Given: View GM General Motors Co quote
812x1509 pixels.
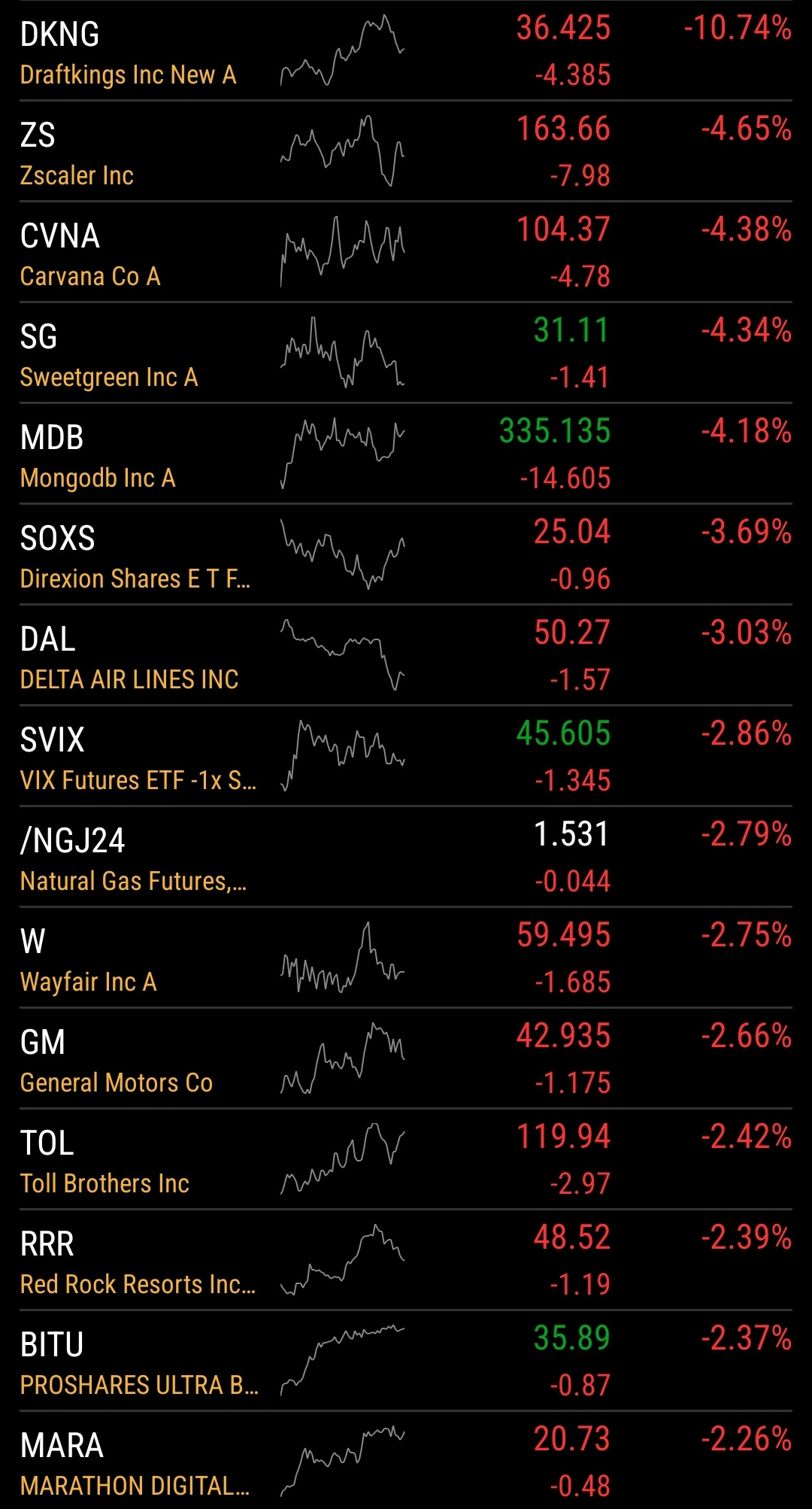Looking at the screenshot, I should pyautogui.click(x=406, y=1058).
